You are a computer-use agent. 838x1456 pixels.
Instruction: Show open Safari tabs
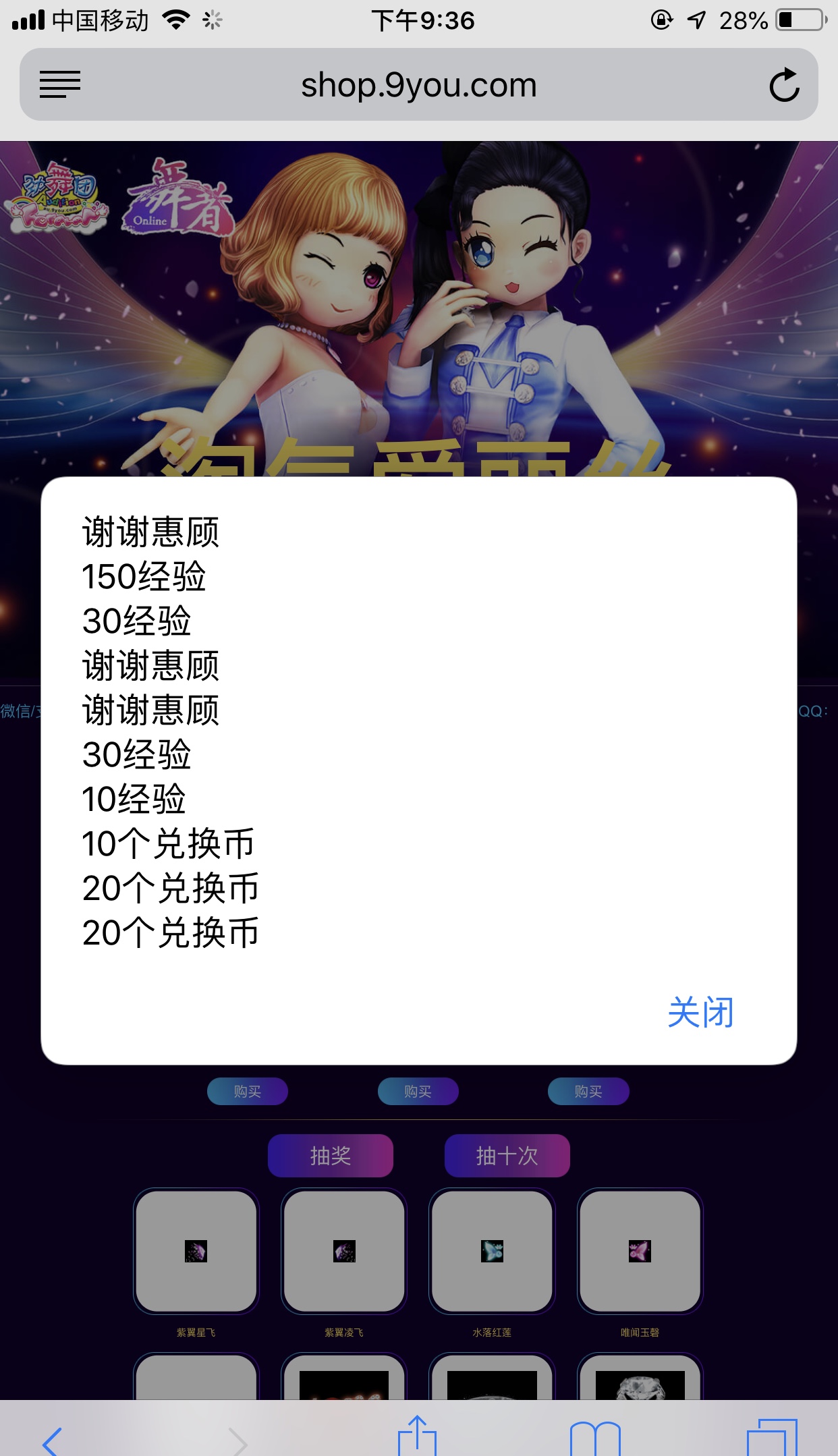tap(772, 1437)
